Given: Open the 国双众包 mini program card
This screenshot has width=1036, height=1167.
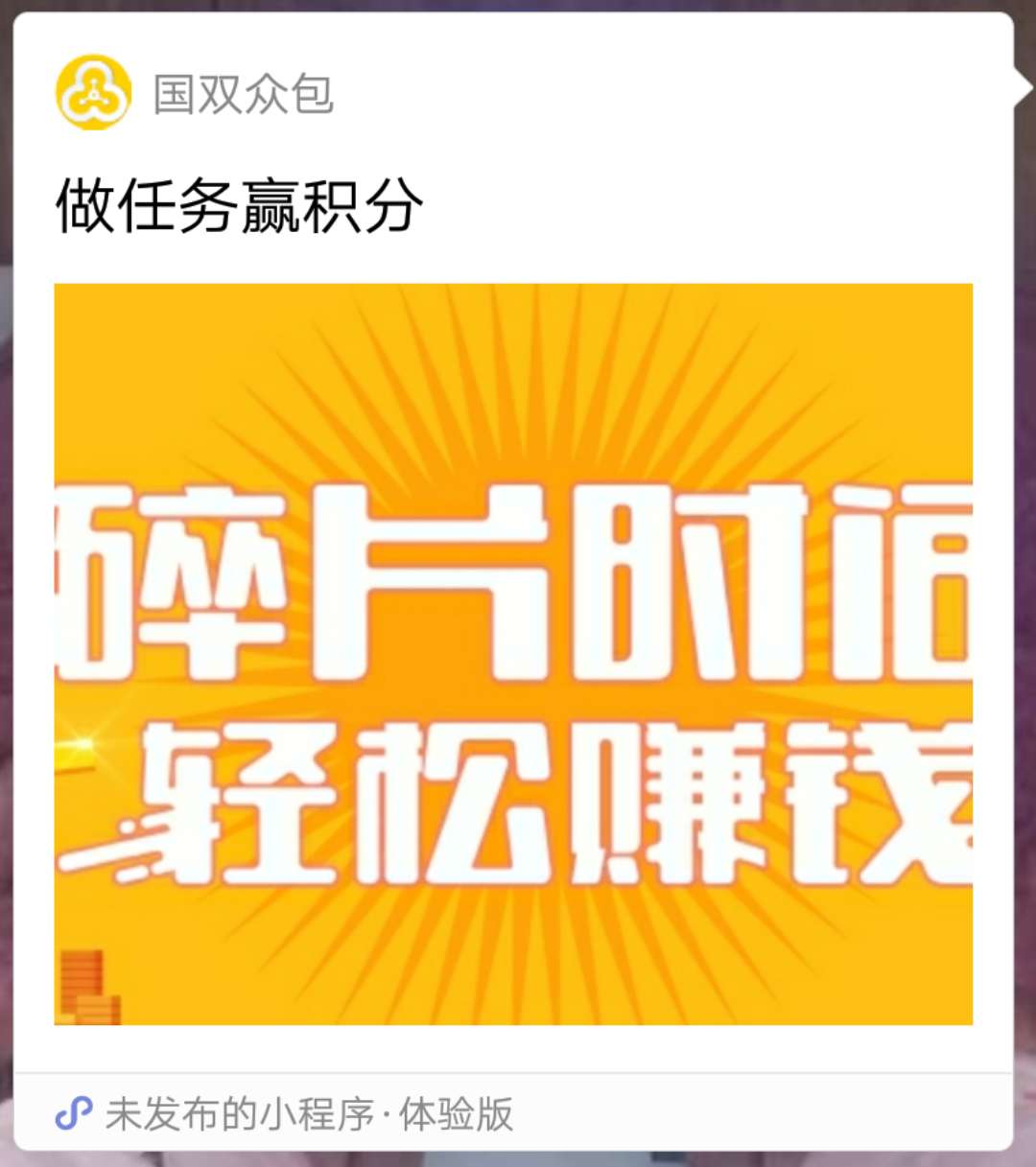Looking at the screenshot, I should (x=513, y=652).
